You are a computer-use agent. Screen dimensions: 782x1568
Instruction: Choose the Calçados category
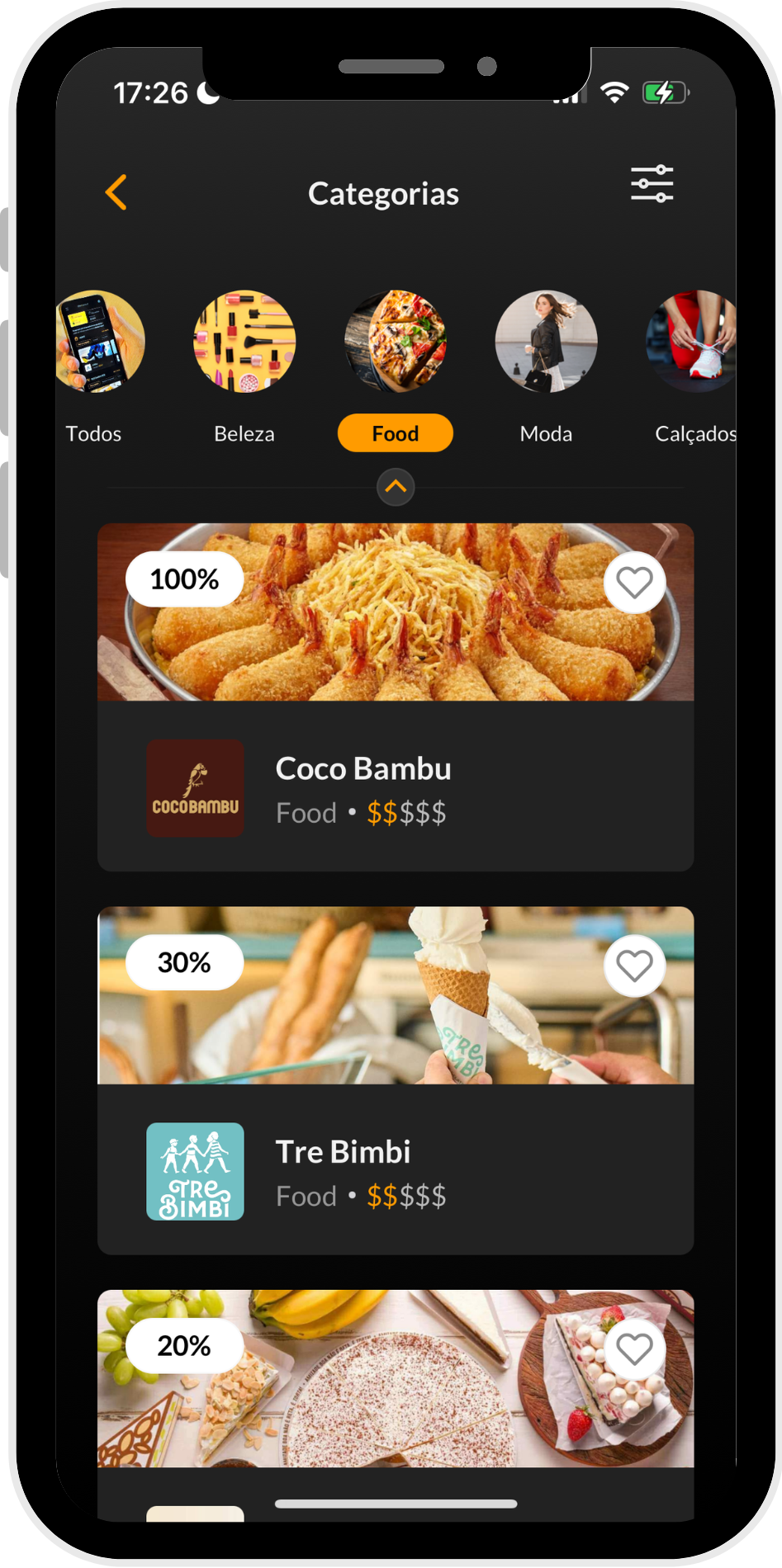tap(694, 363)
